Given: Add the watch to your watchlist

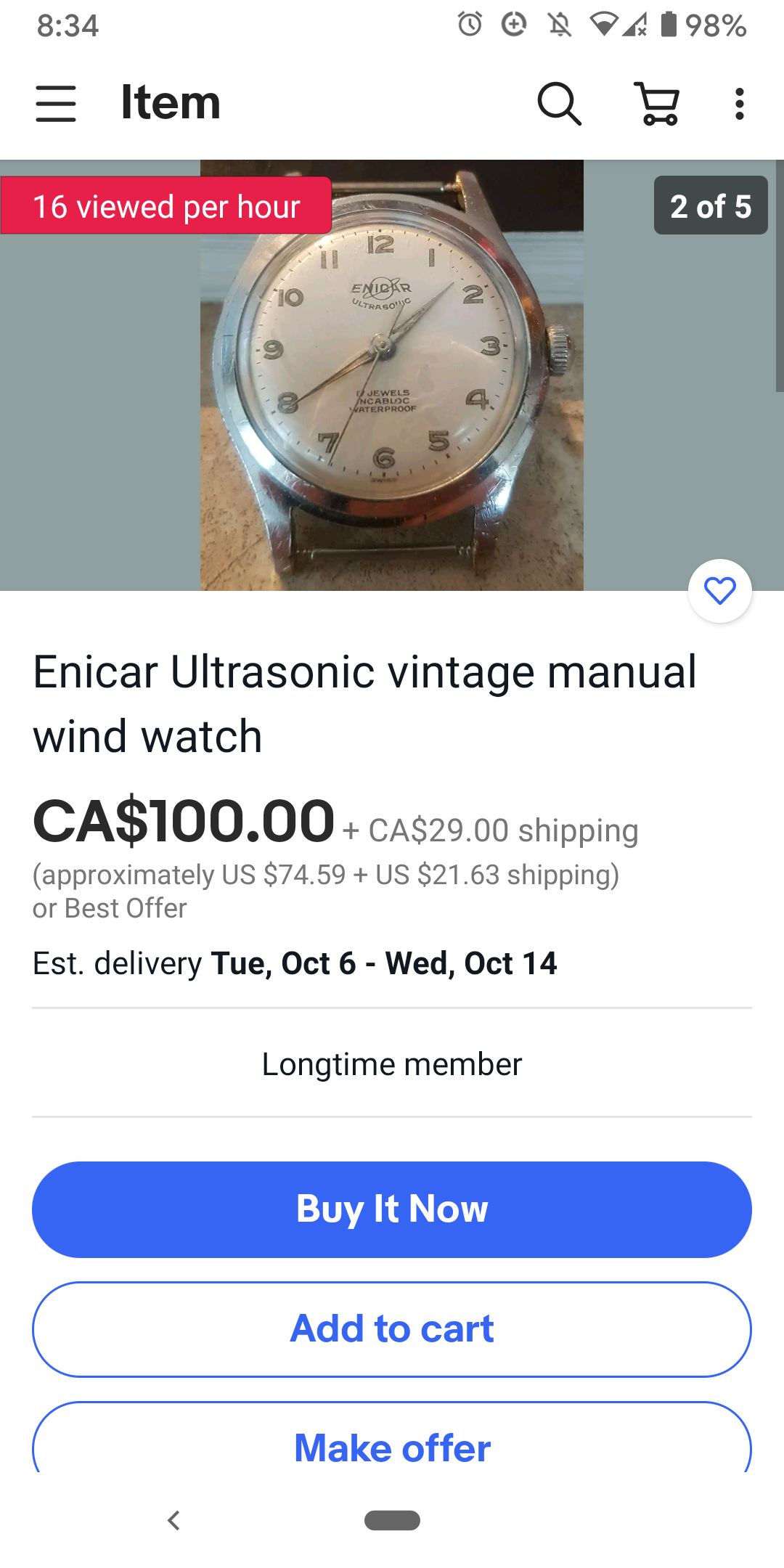Looking at the screenshot, I should [x=719, y=591].
